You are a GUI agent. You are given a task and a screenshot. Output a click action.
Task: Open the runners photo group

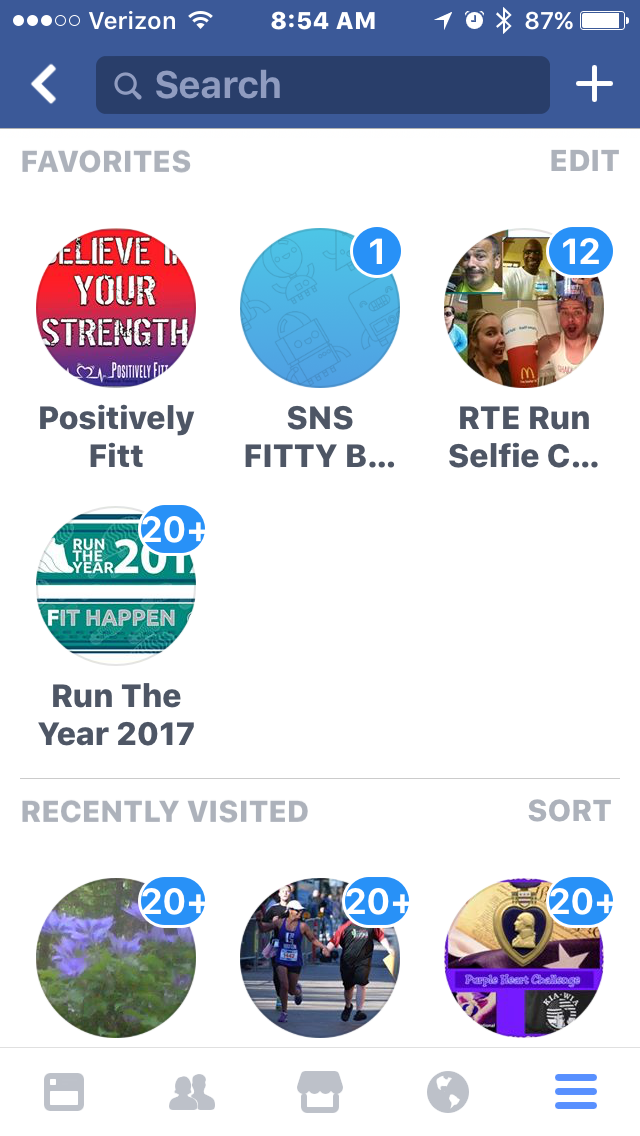pos(320,957)
